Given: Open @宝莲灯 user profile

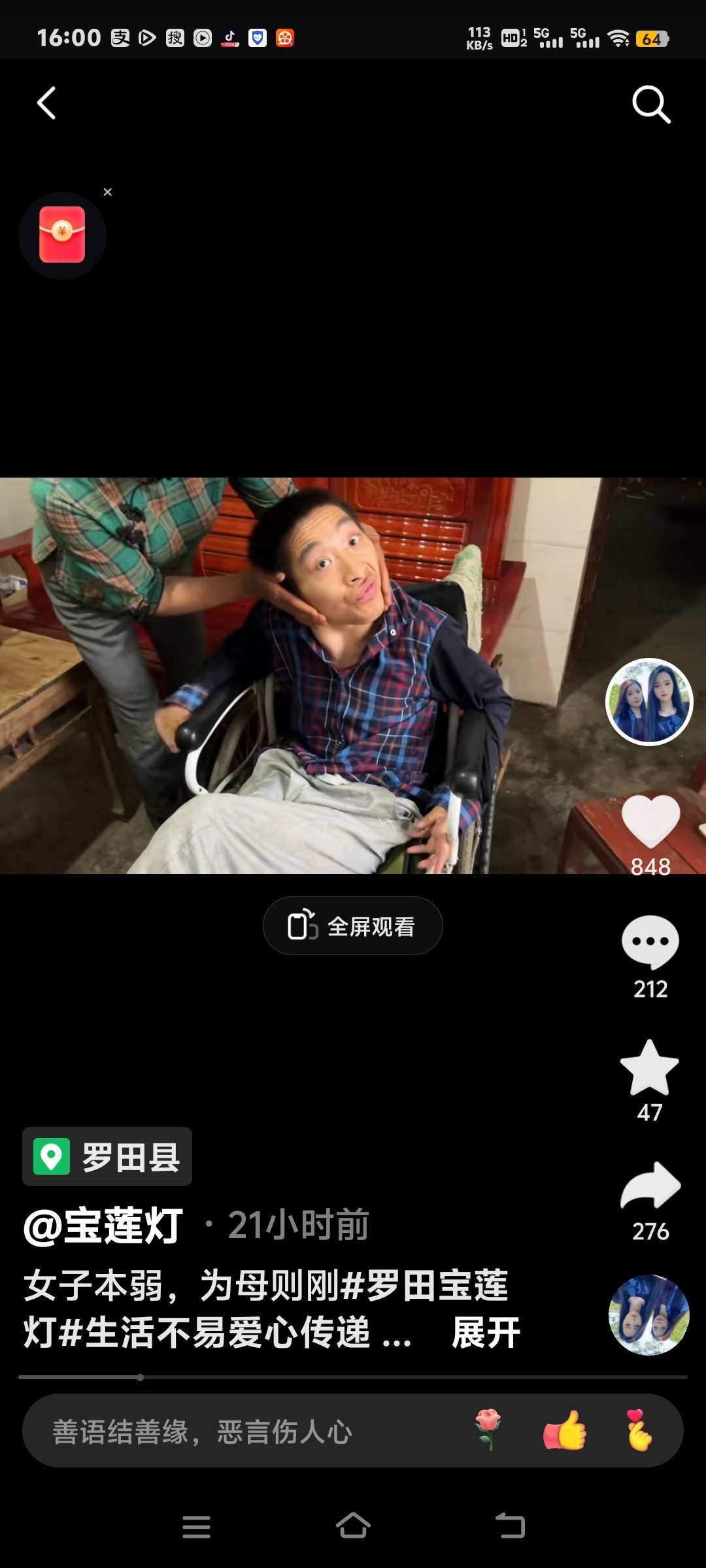Looking at the screenshot, I should click(103, 1226).
